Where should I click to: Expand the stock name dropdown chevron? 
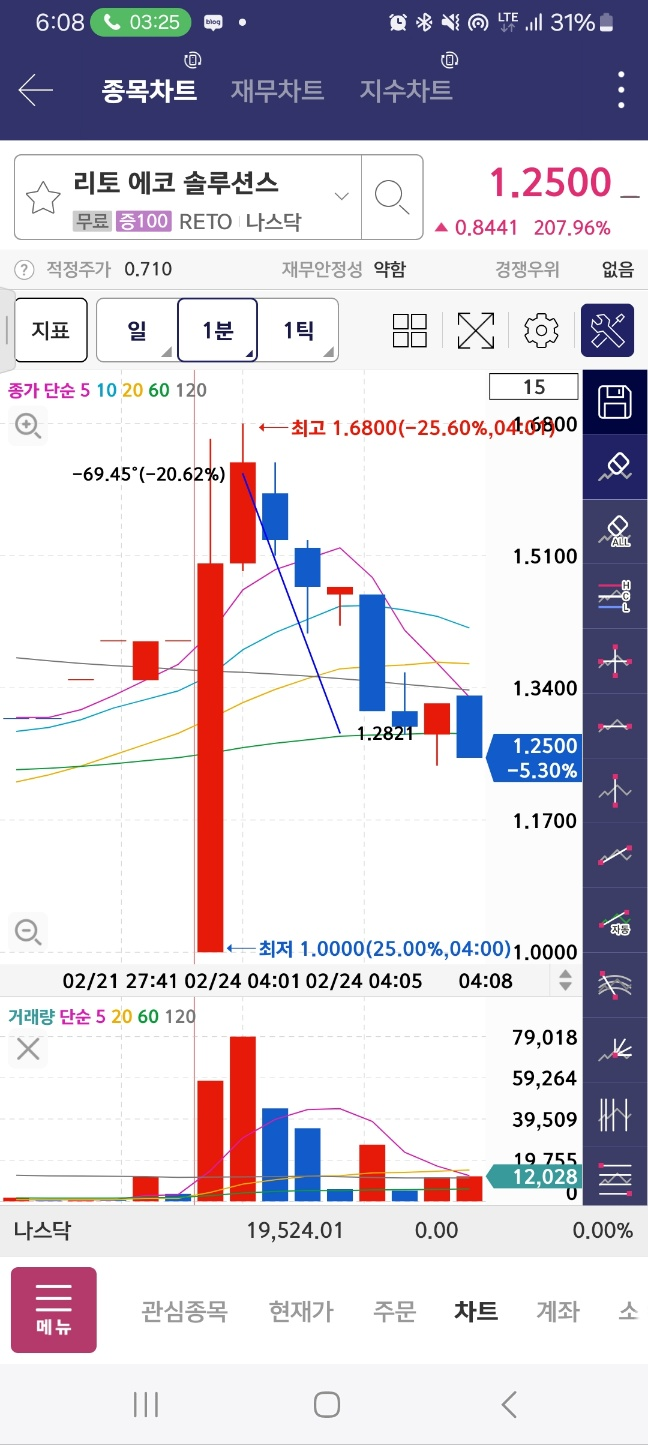341,196
